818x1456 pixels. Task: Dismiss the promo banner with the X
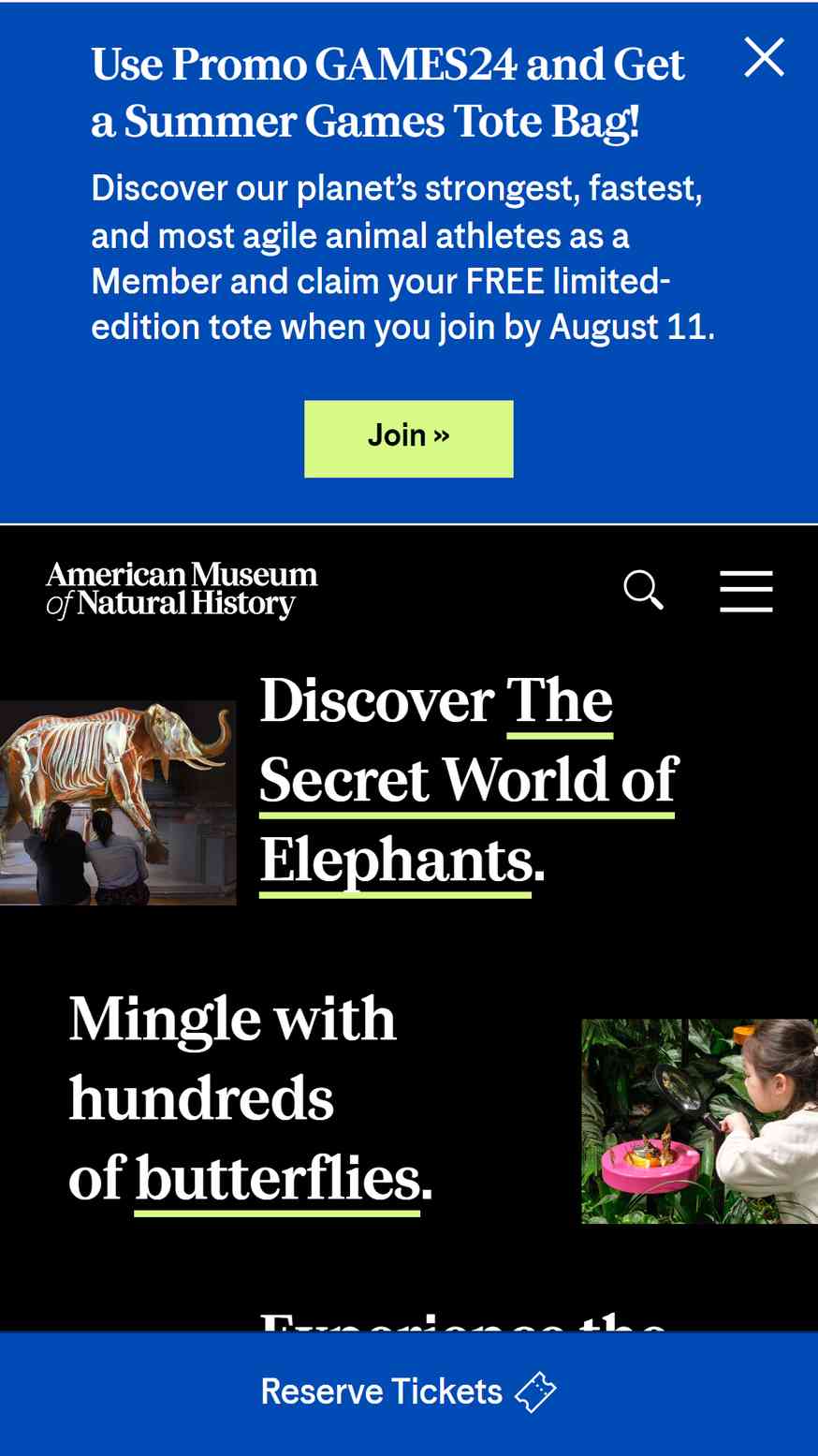pyautogui.click(x=764, y=57)
